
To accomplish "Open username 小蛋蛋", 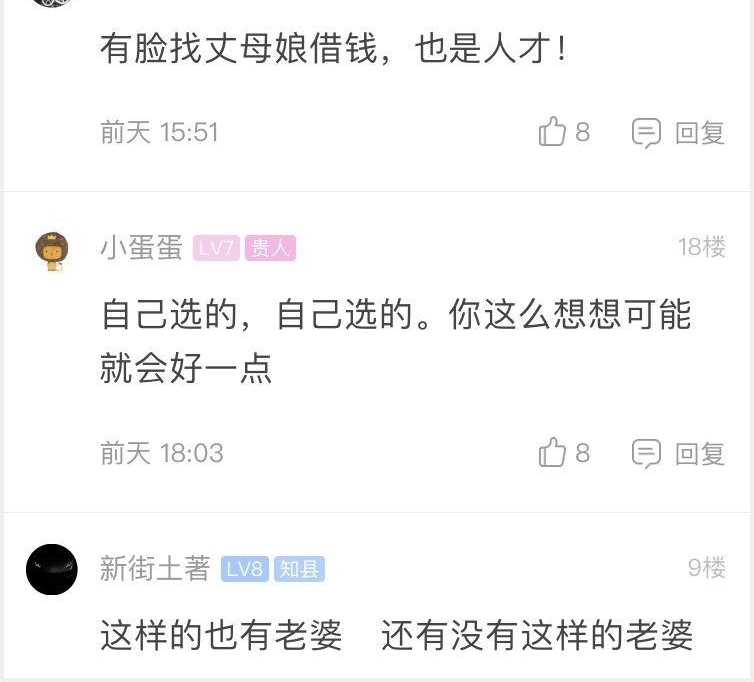I will click(x=141, y=248).
